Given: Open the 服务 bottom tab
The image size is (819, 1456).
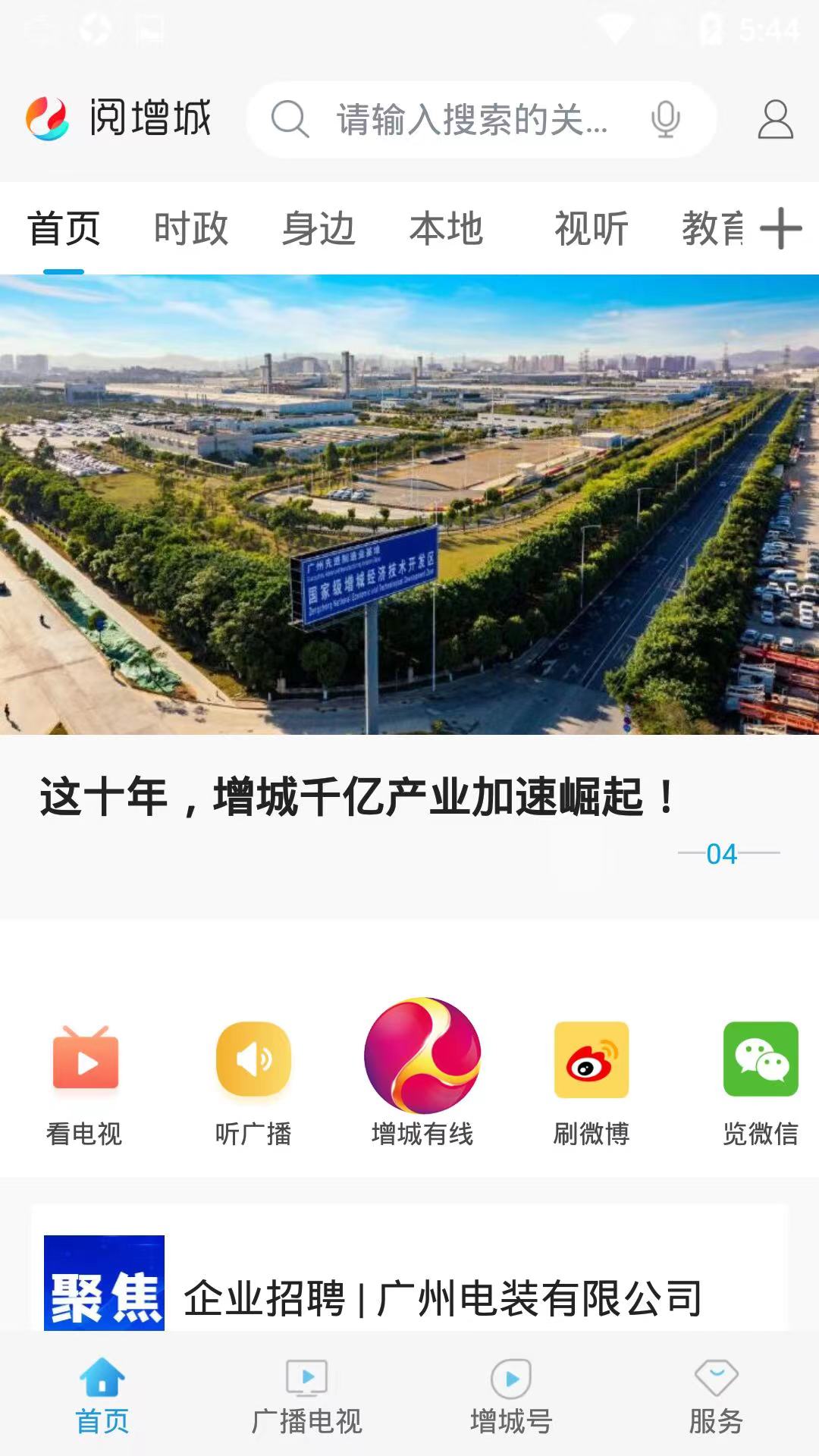Looking at the screenshot, I should 716,1397.
